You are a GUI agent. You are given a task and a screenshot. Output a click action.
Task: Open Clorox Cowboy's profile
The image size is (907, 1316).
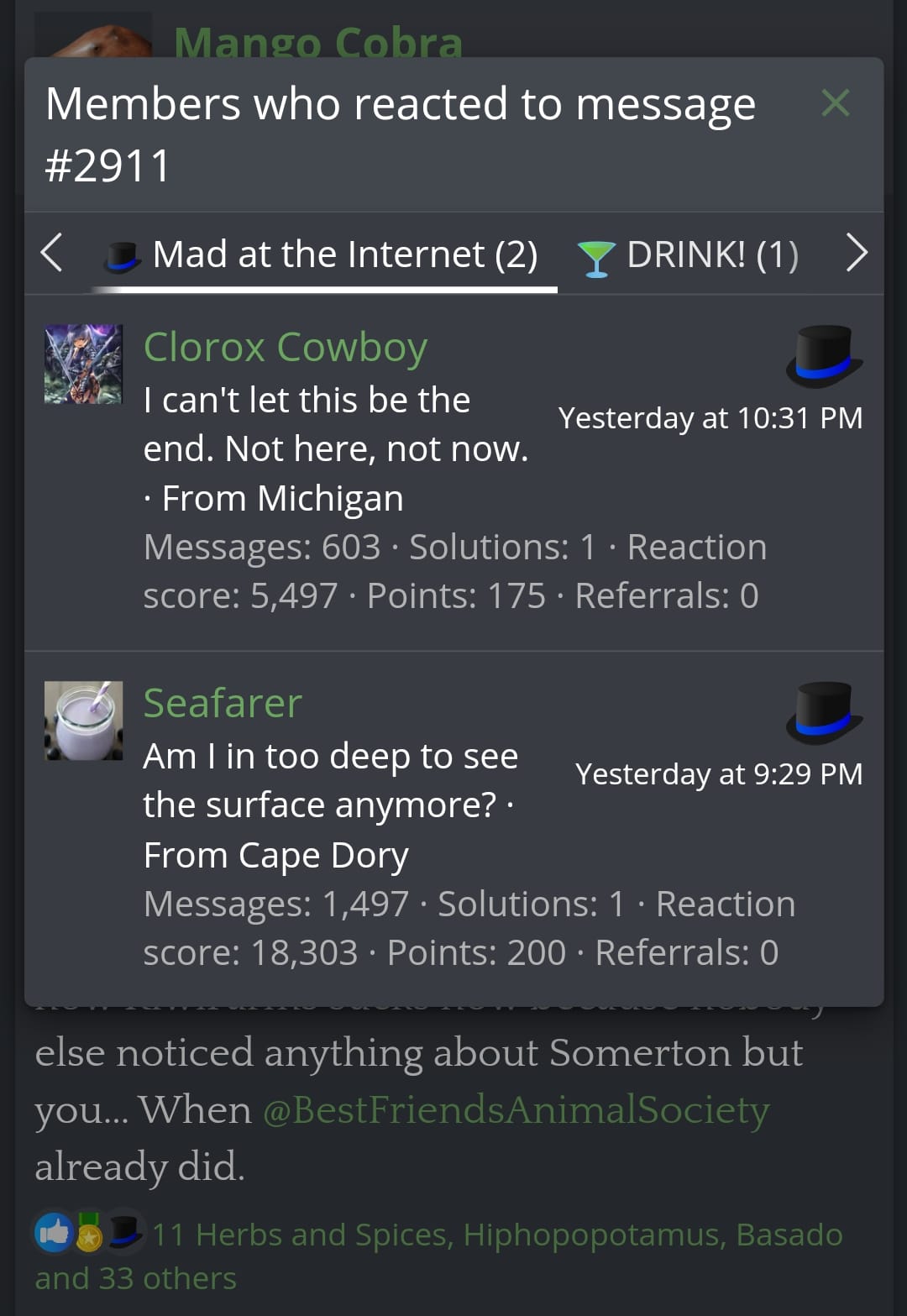286,347
